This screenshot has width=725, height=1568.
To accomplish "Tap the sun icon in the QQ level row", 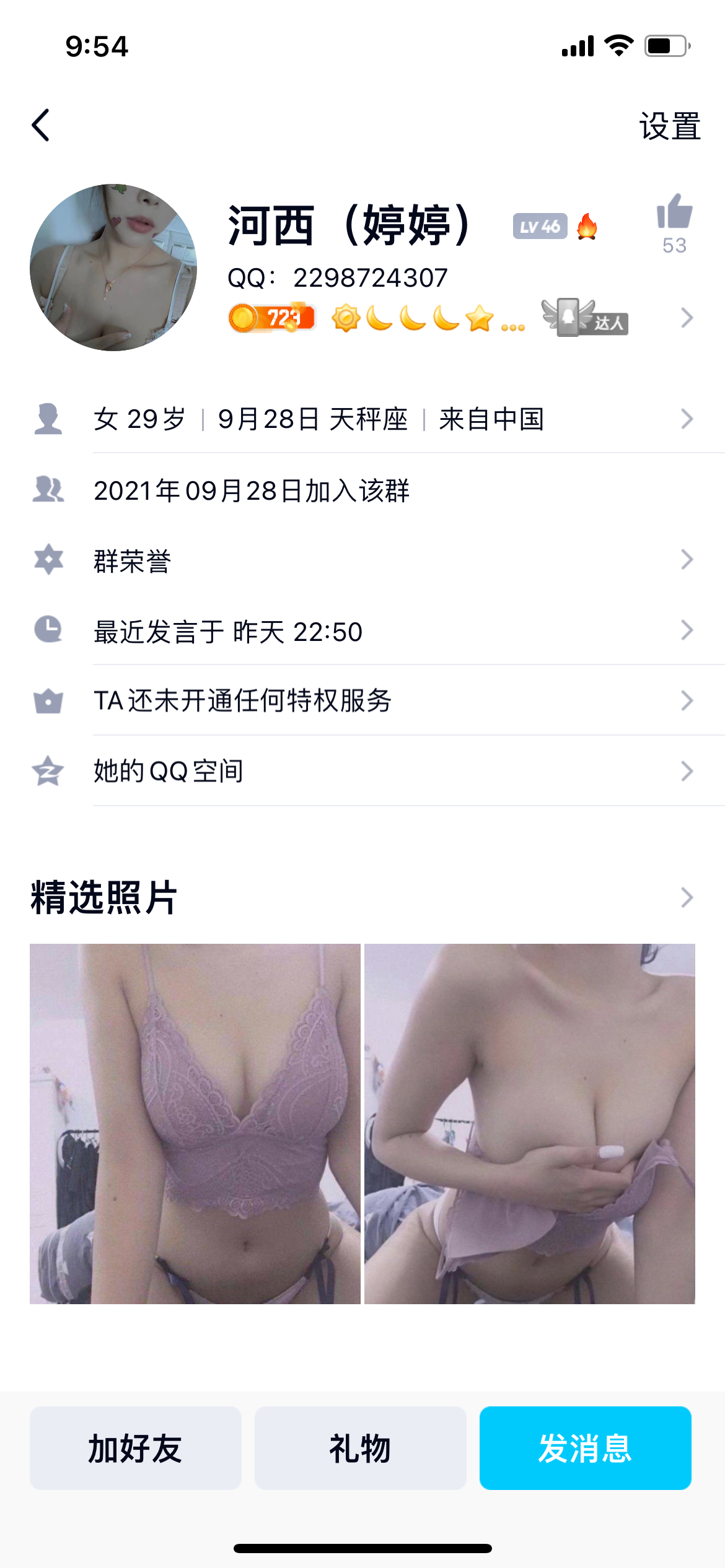I will coord(347,318).
